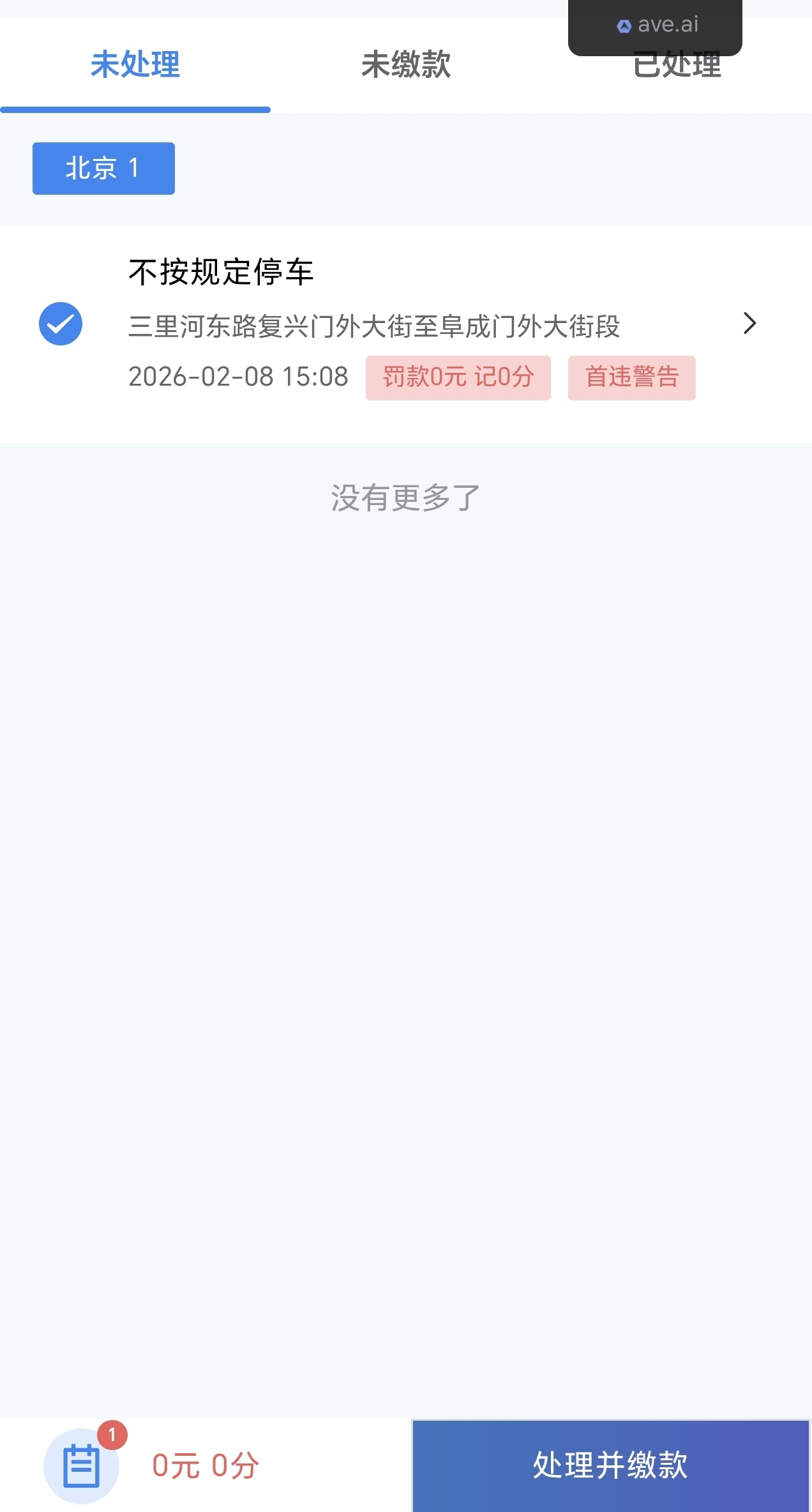The image size is (812, 1512).
Task: Open 不按规定停车 violation details
Action: point(749,324)
